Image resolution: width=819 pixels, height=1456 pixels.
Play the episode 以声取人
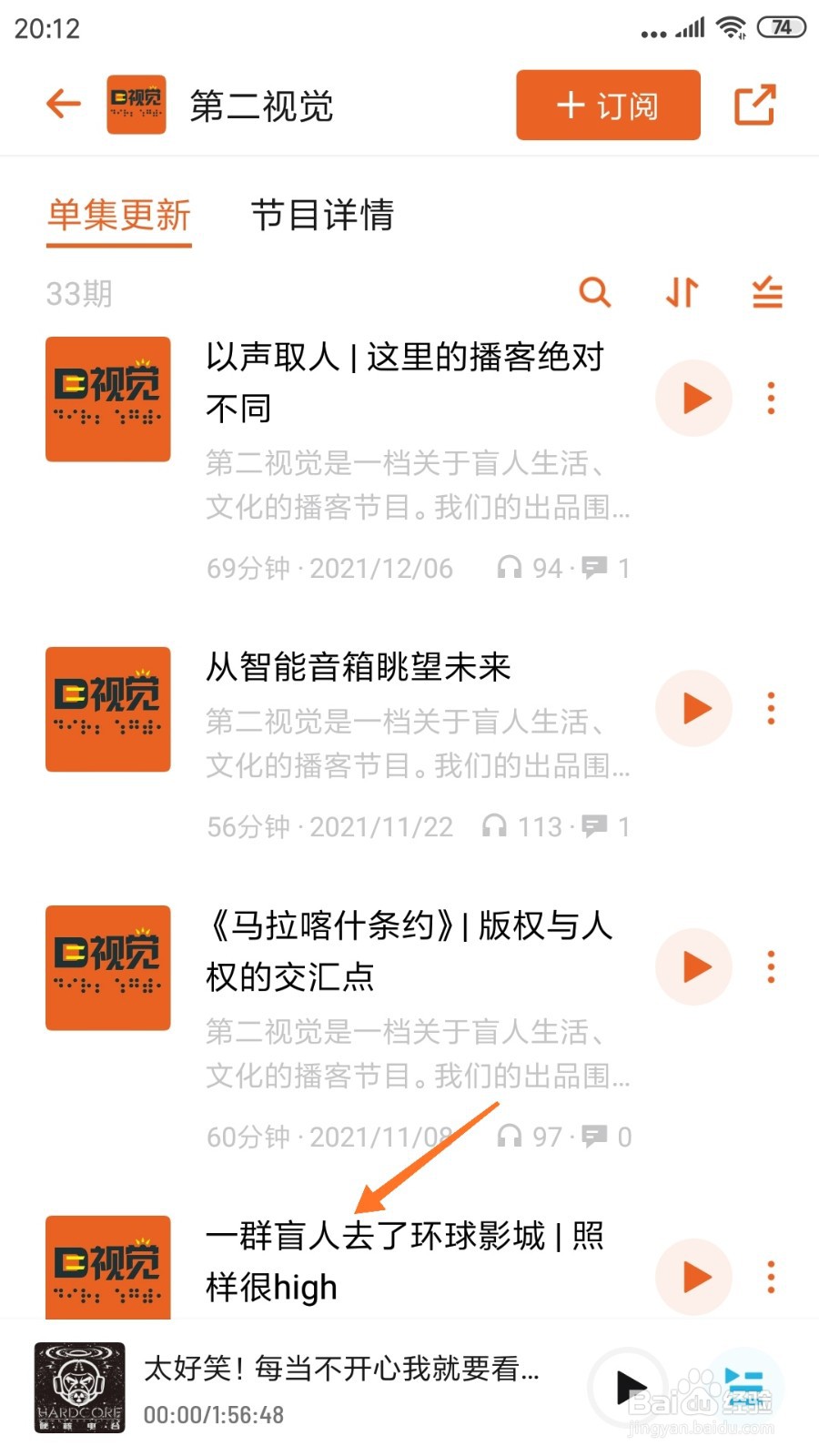click(x=693, y=398)
